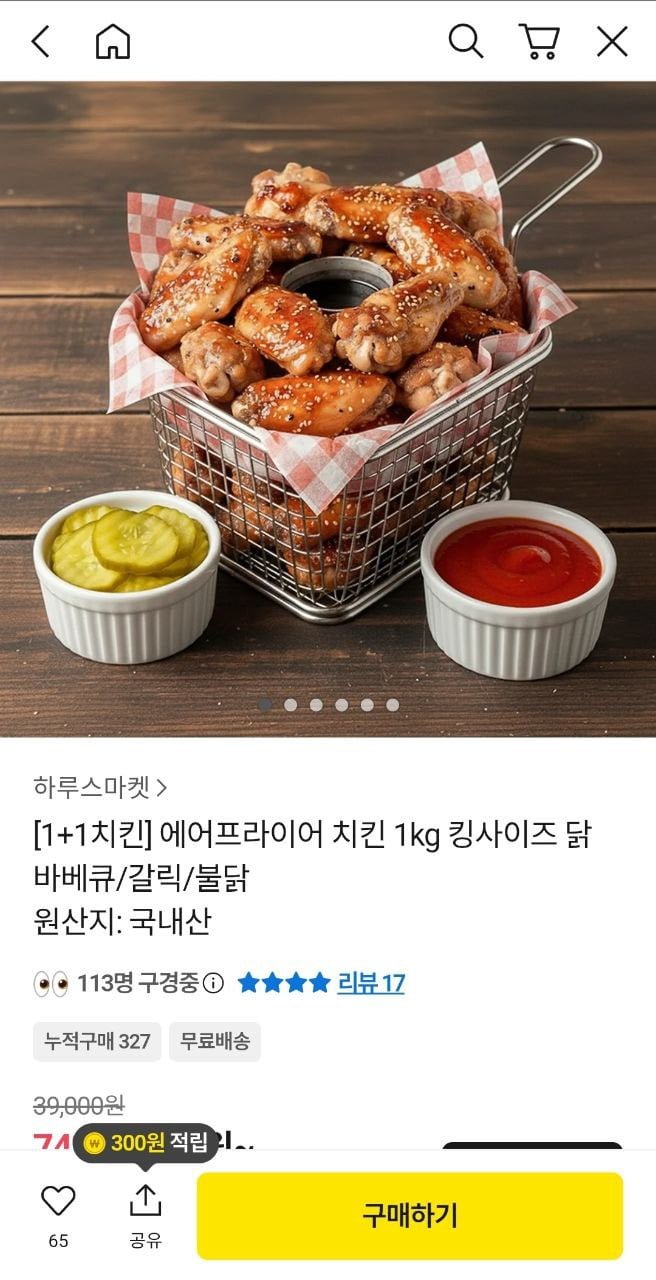656x1280 pixels.
Task: Open the home icon
Action: pyautogui.click(x=113, y=42)
